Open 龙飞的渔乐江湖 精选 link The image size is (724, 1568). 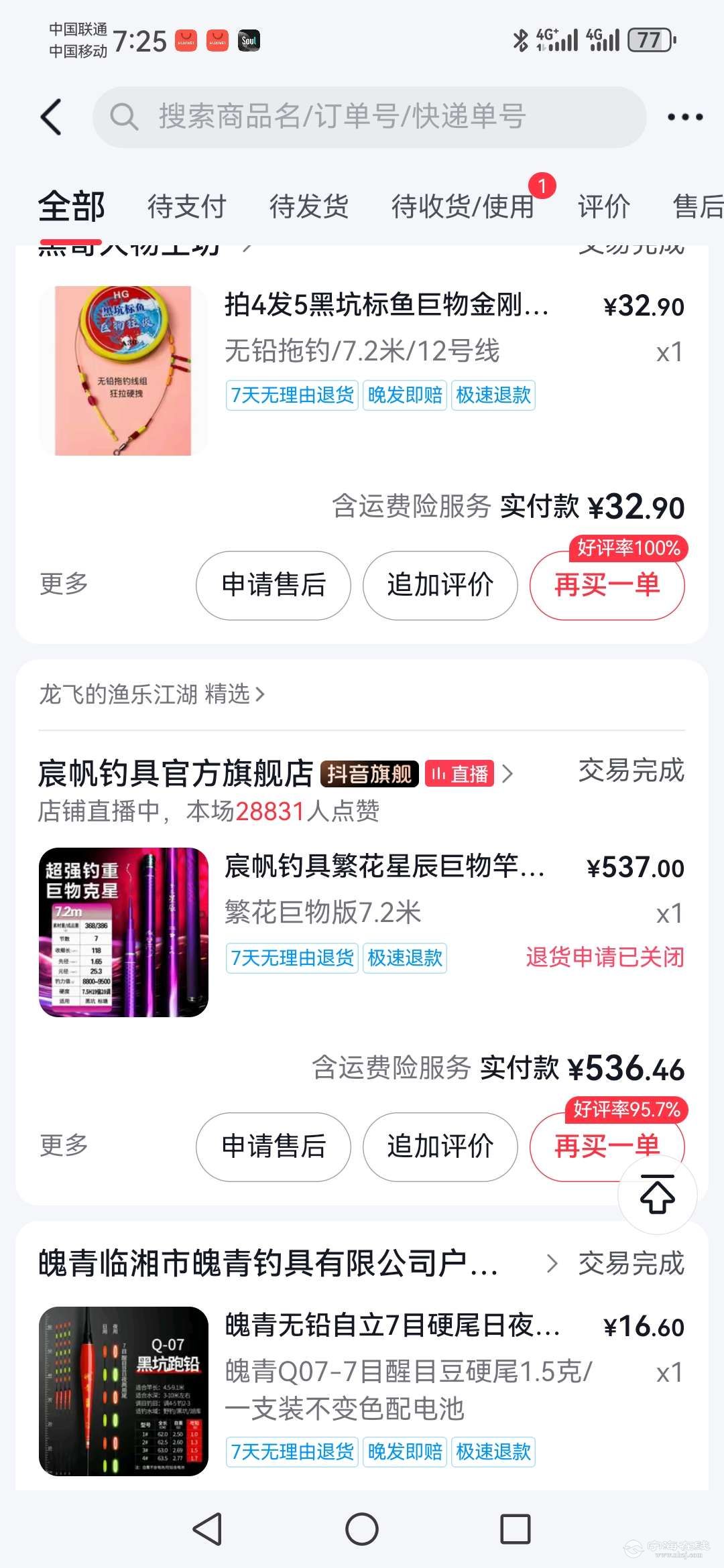pos(152,694)
